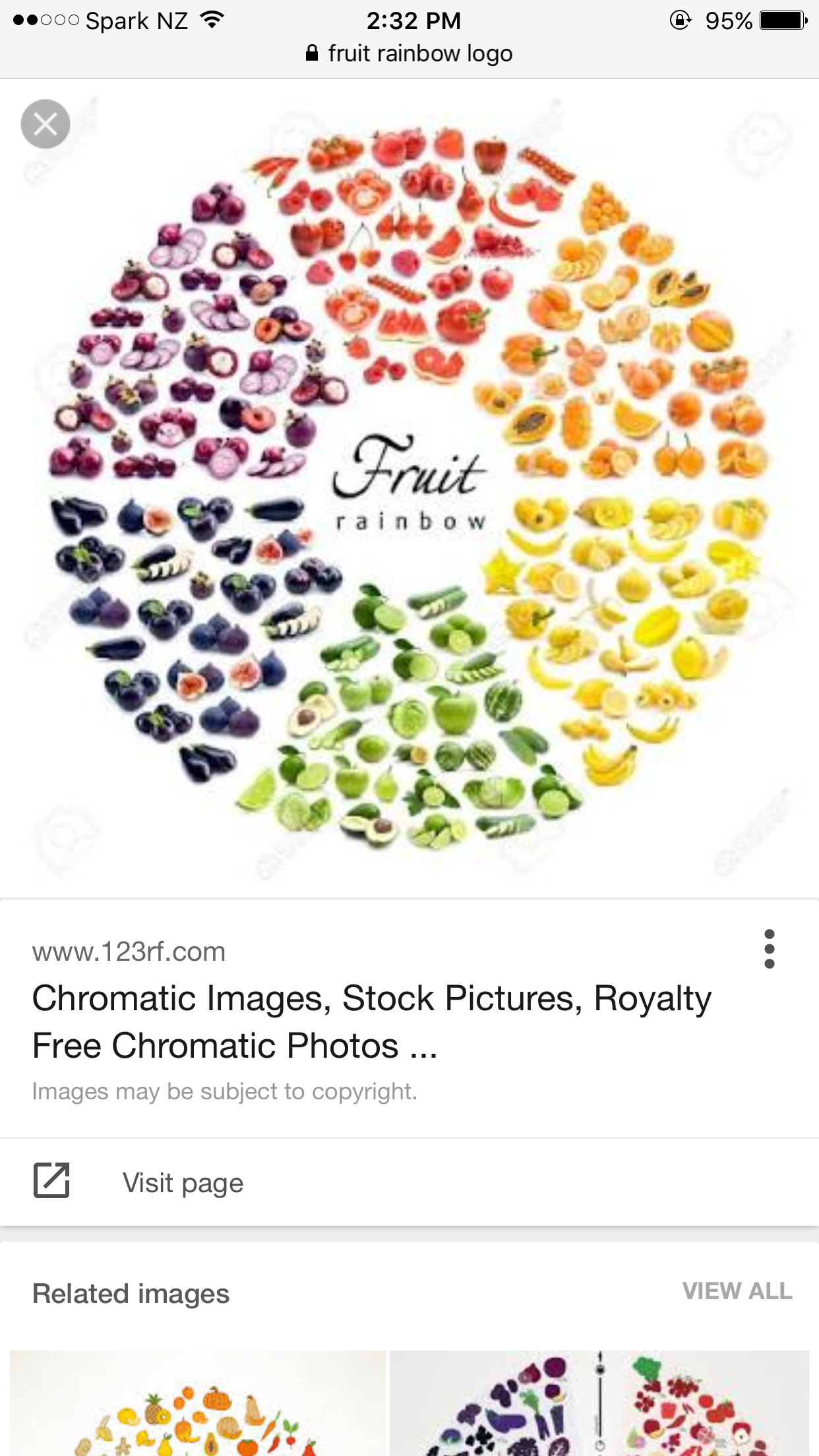Open the three-dot overflow menu
Viewport: 819px width, 1456px height.
coord(769,949)
